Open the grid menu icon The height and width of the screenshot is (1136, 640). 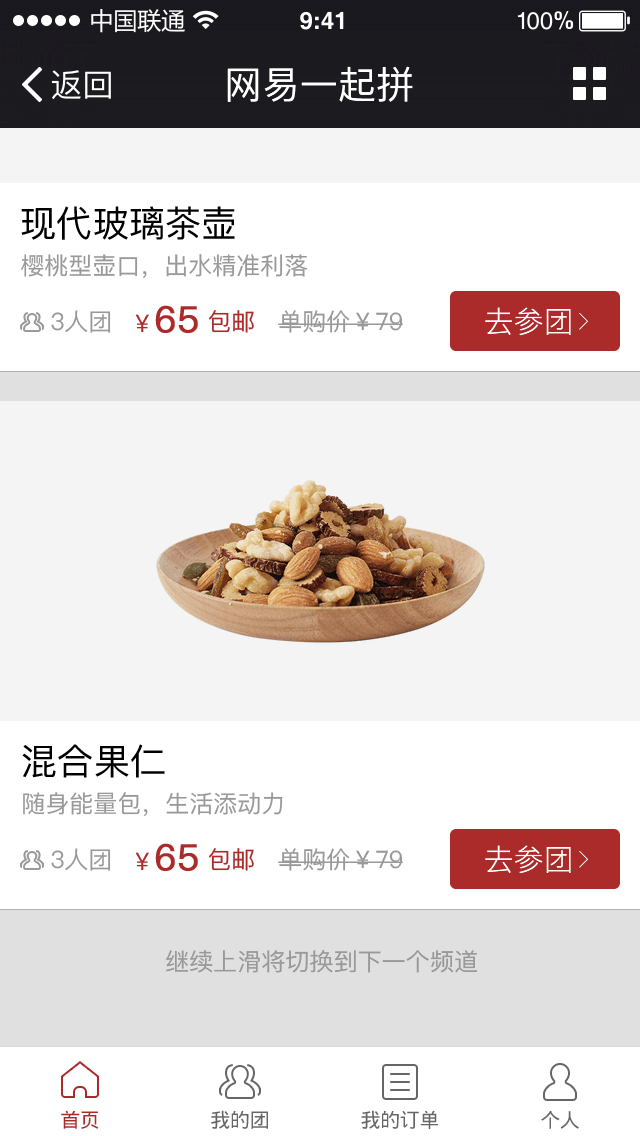589,84
